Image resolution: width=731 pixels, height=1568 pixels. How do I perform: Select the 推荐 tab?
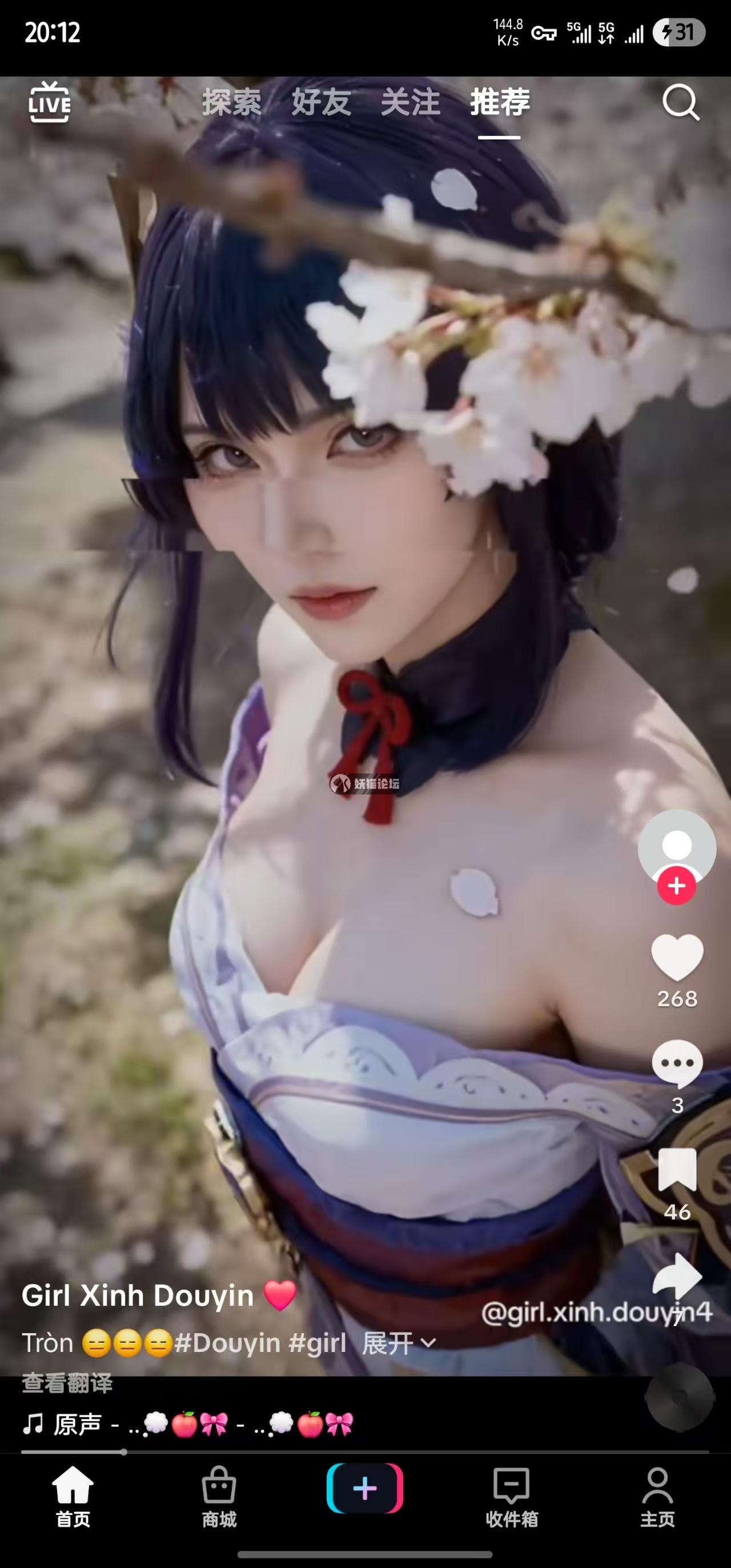(500, 102)
